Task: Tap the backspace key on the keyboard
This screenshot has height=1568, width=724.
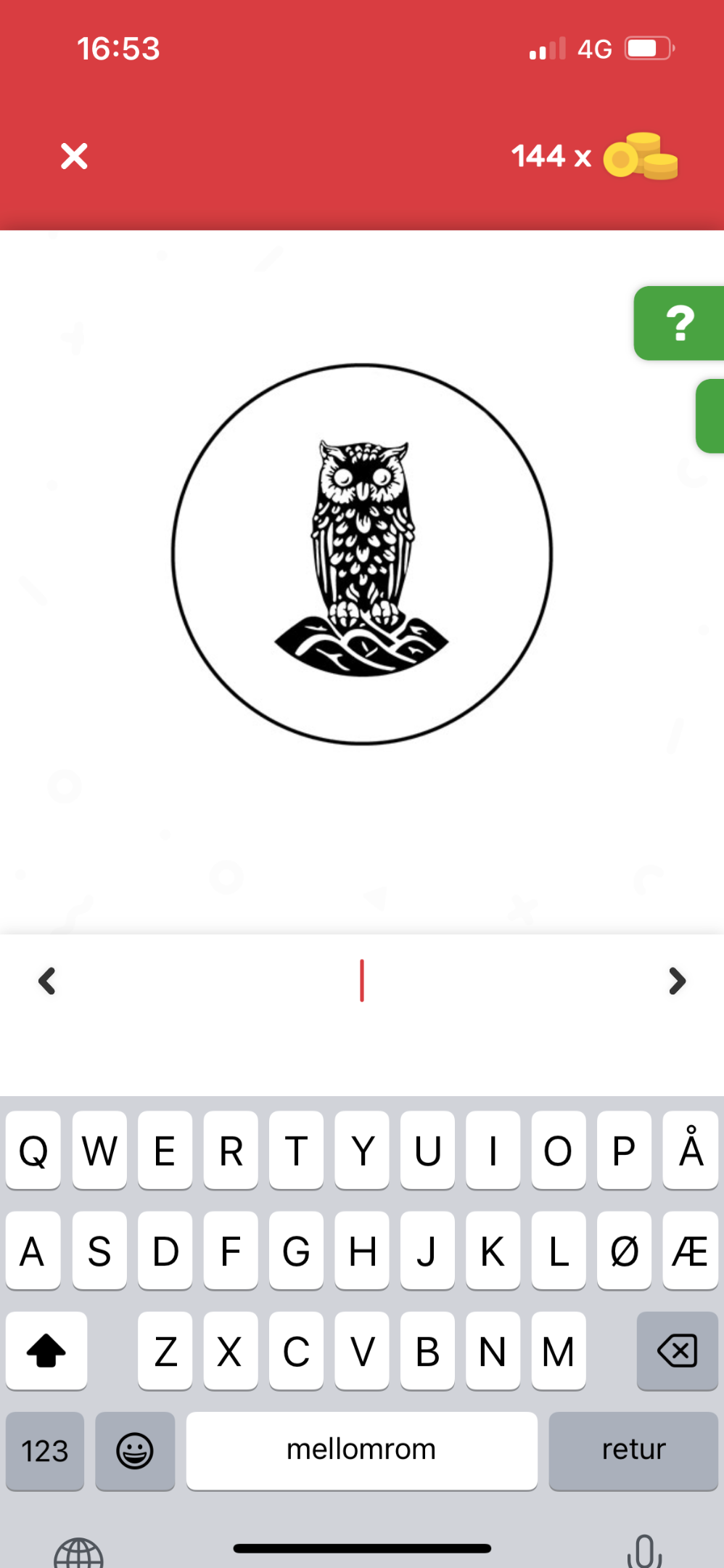Action: (677, 1351)
